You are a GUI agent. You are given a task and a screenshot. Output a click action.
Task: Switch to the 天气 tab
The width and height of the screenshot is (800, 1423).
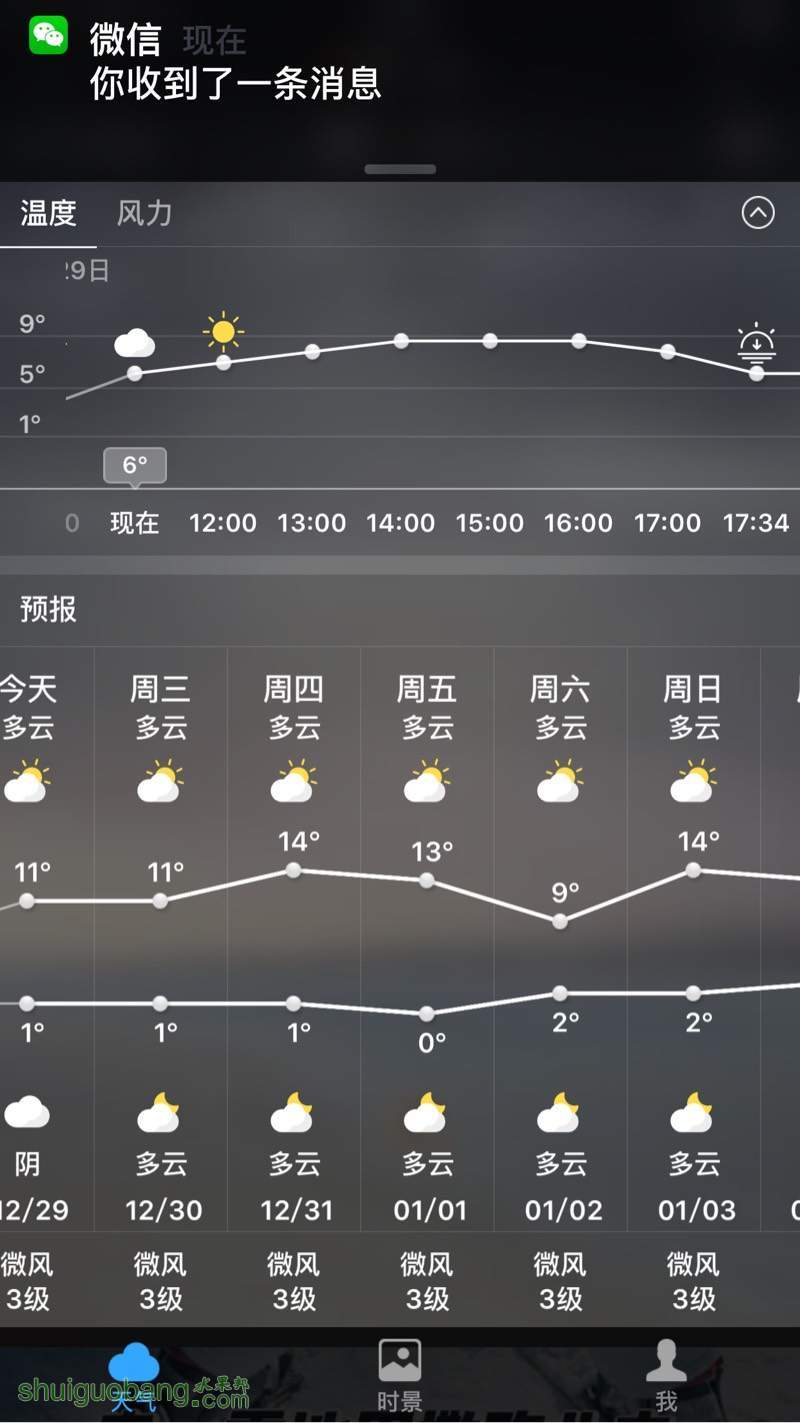(x=134, y=1376)
